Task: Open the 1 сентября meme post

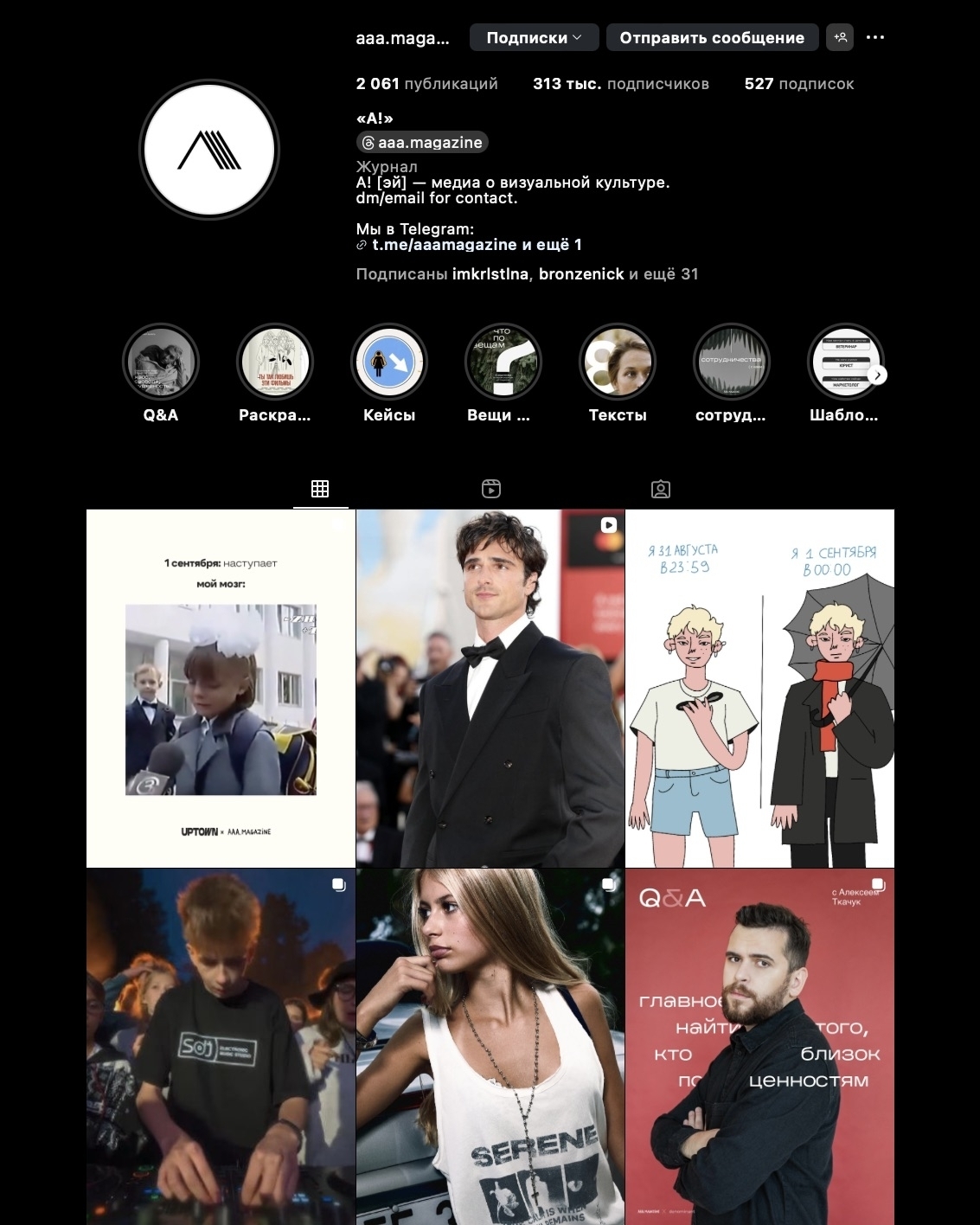Action: click(x=221, y=688)
